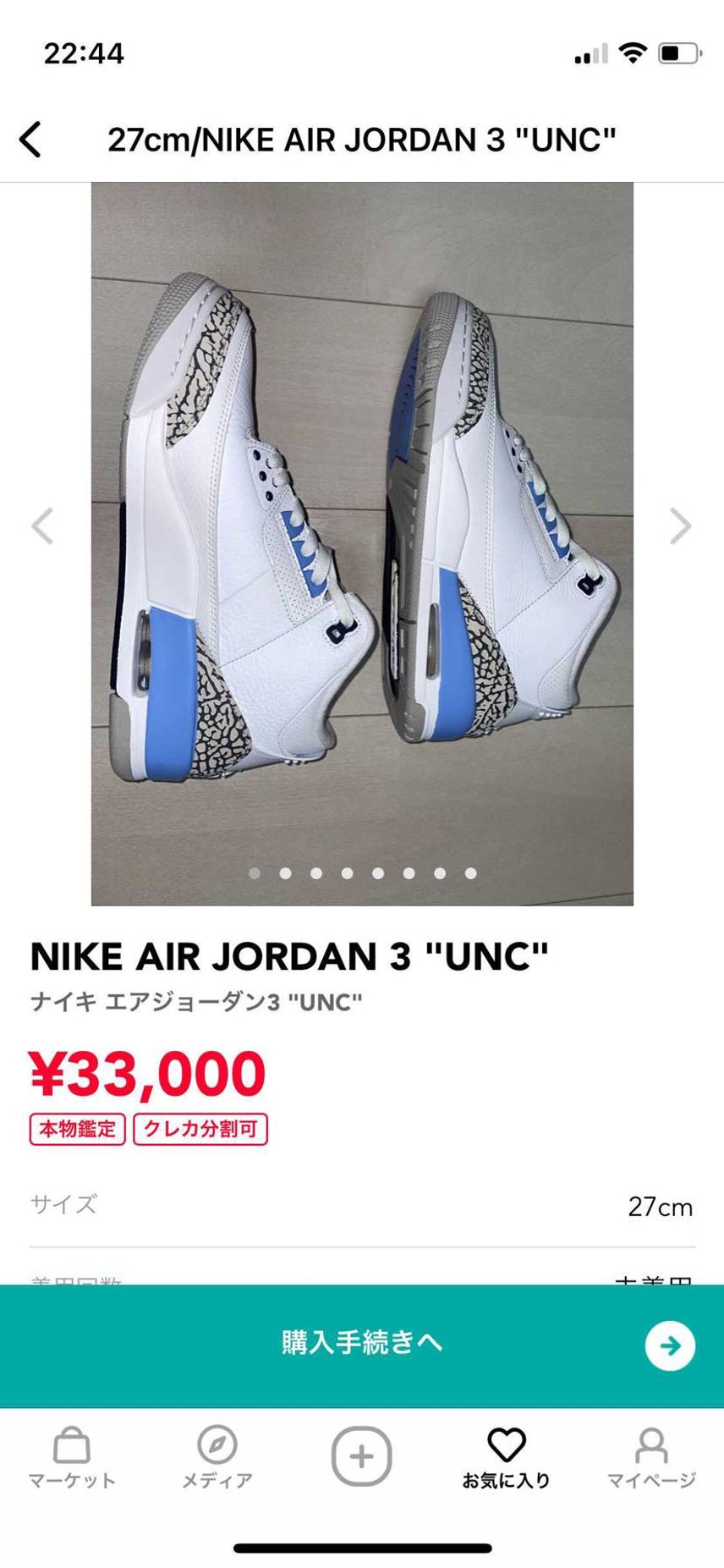
Task: Switch to the マーケット tab
Action: tap(72, 1458)
